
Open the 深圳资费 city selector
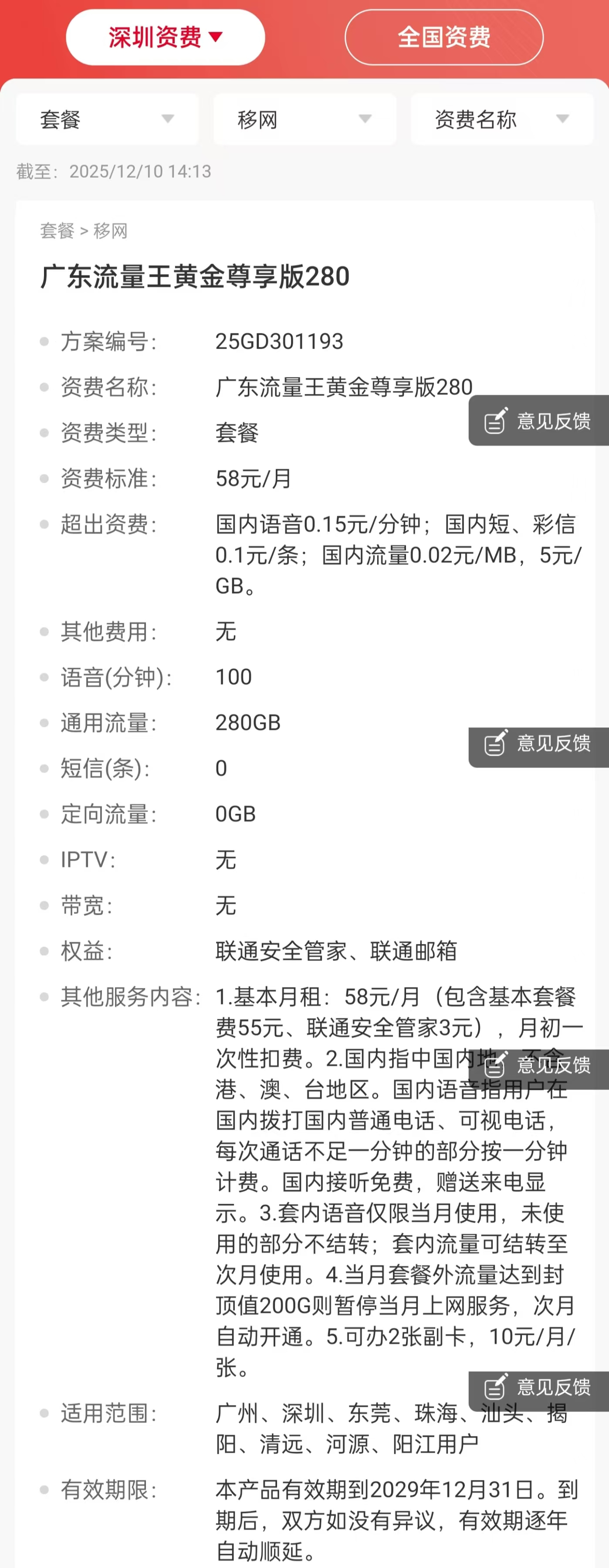[165, 37]
